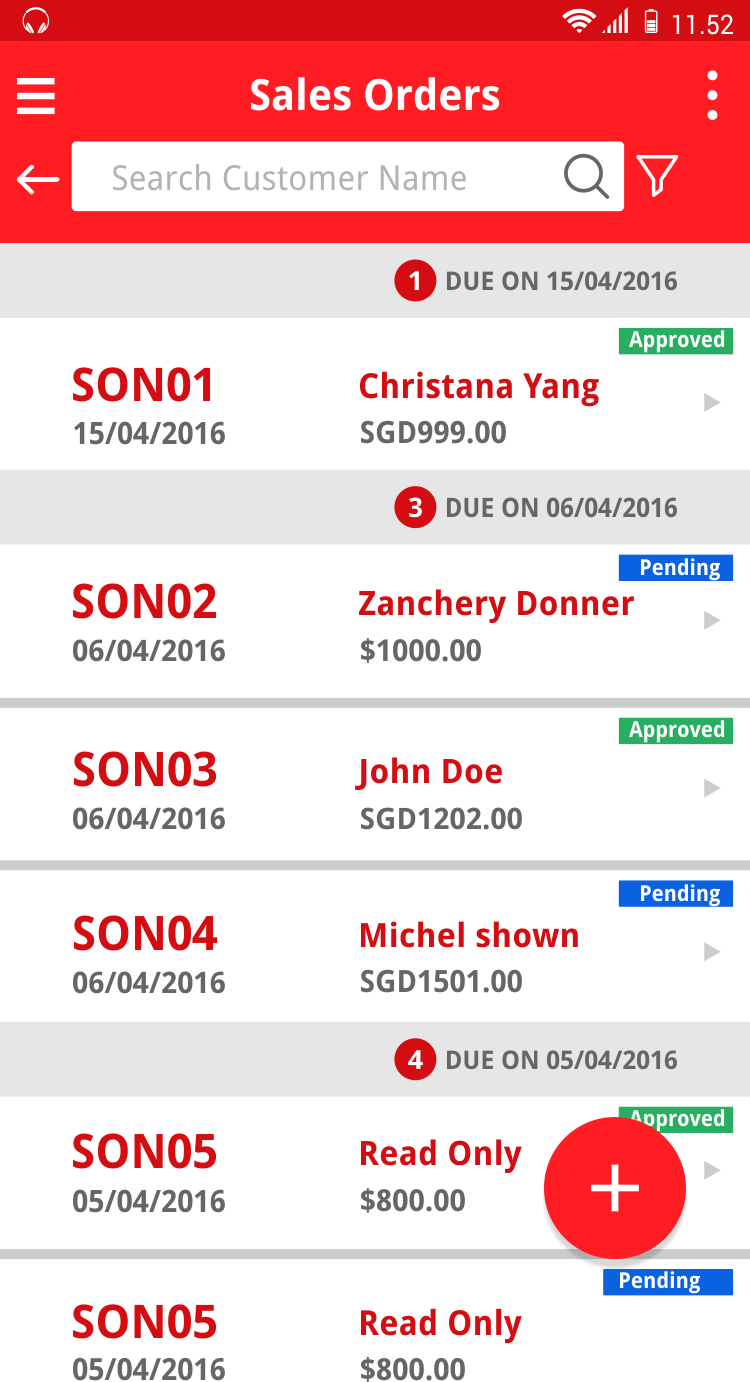Tap the magnifier search icon
The width and height of the screenshot is (750, 1382).
[x=586, y=177]
